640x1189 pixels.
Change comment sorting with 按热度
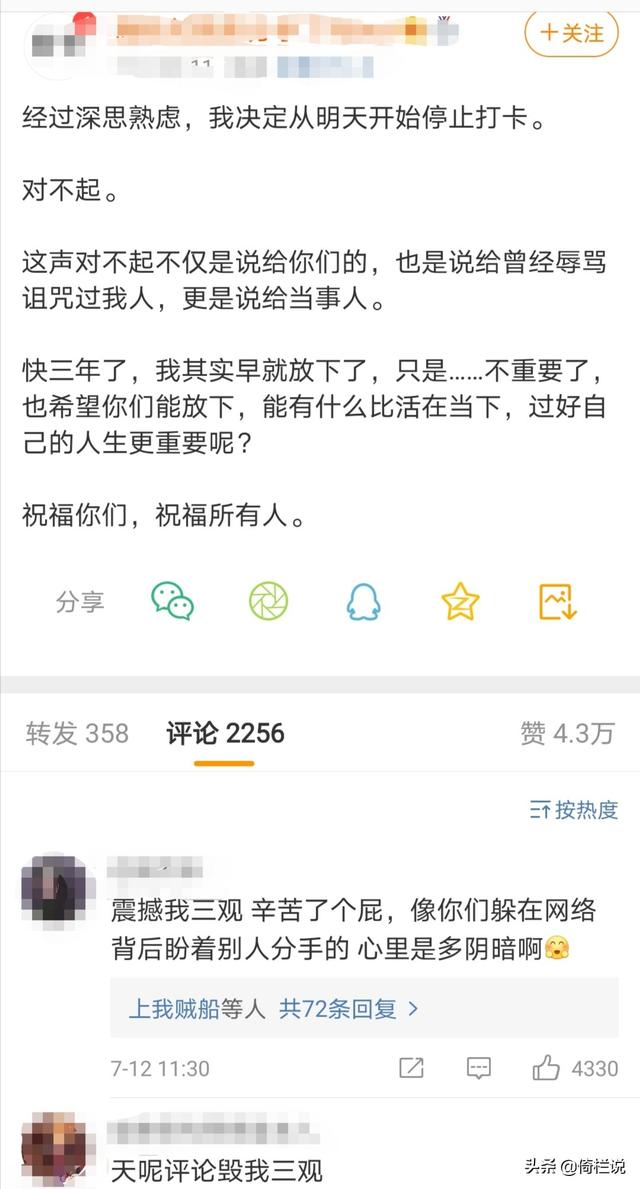tap(574, 810)
